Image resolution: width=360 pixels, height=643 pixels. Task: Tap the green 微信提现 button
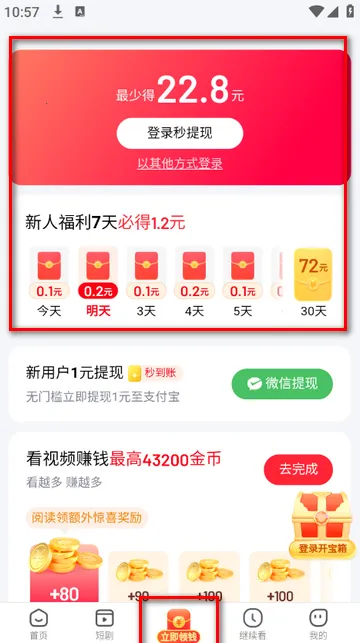282,384
